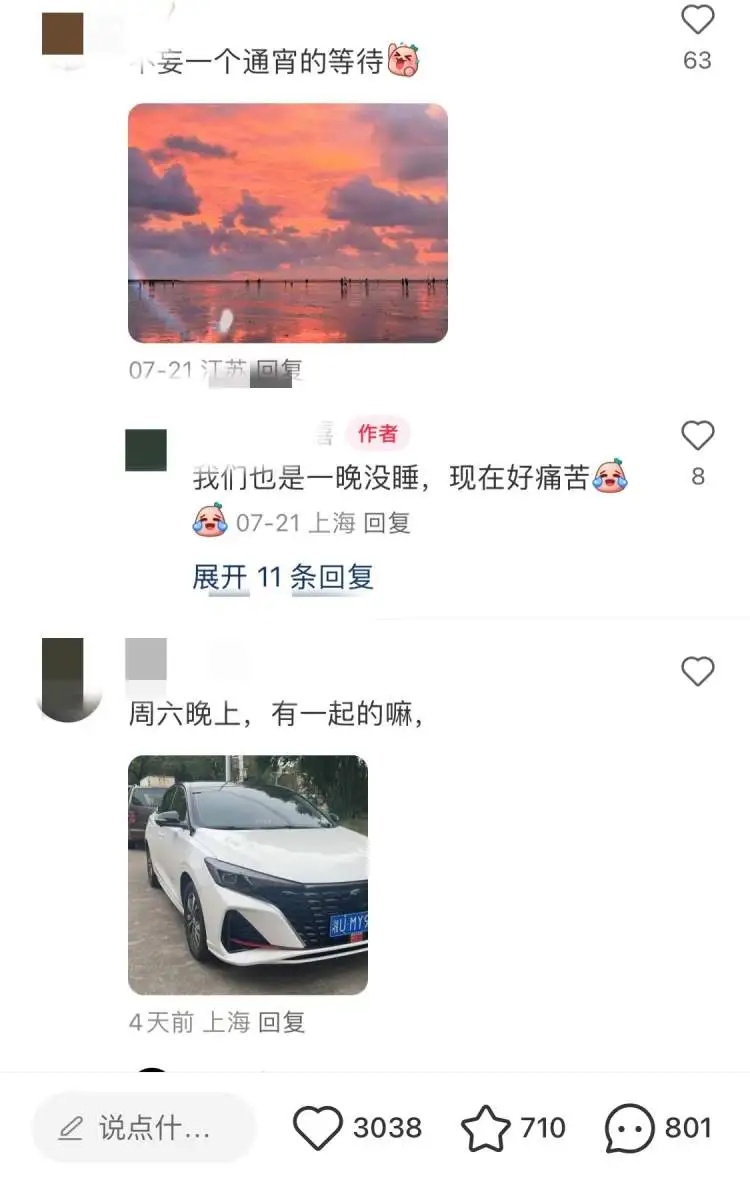
Task: Toggle the heart on the Saturday night comment
Action: pos(697,671)
